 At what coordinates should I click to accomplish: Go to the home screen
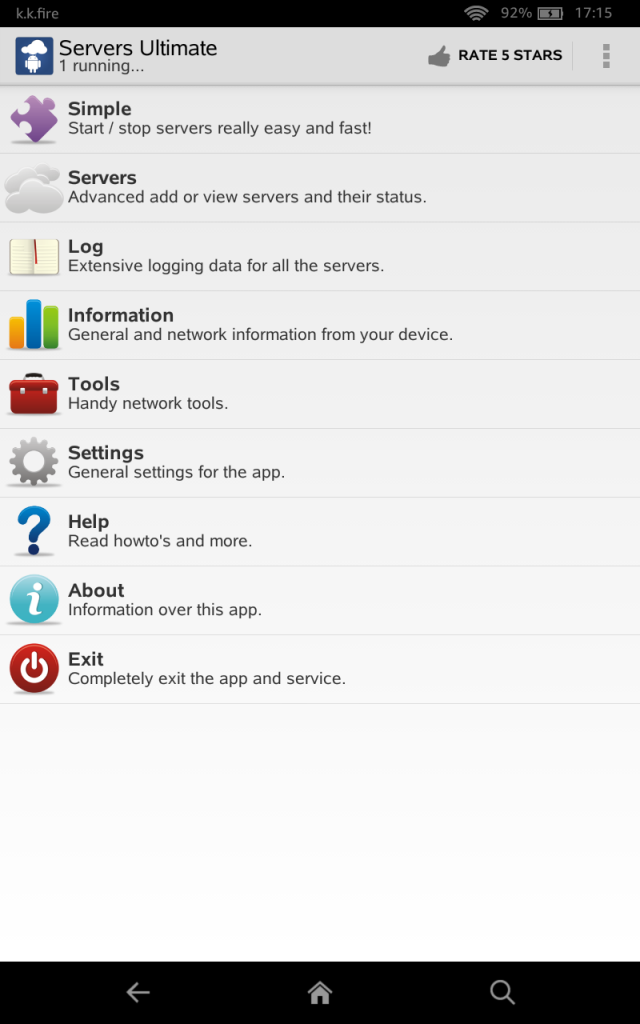[x=320, y=993]
